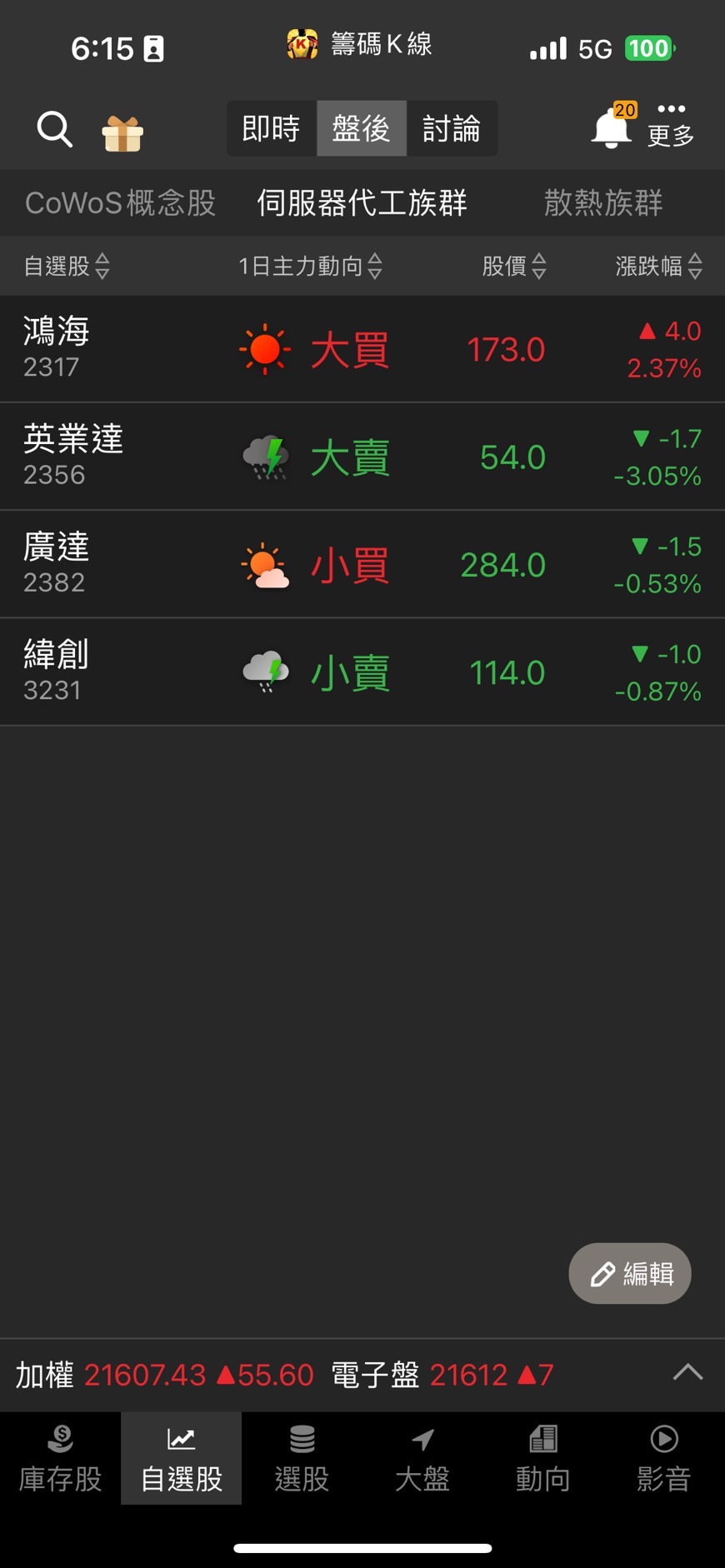Toggle sorting on the 1日主力動向 column
This screenshot has width=725, height=1568.
(312, 266)
